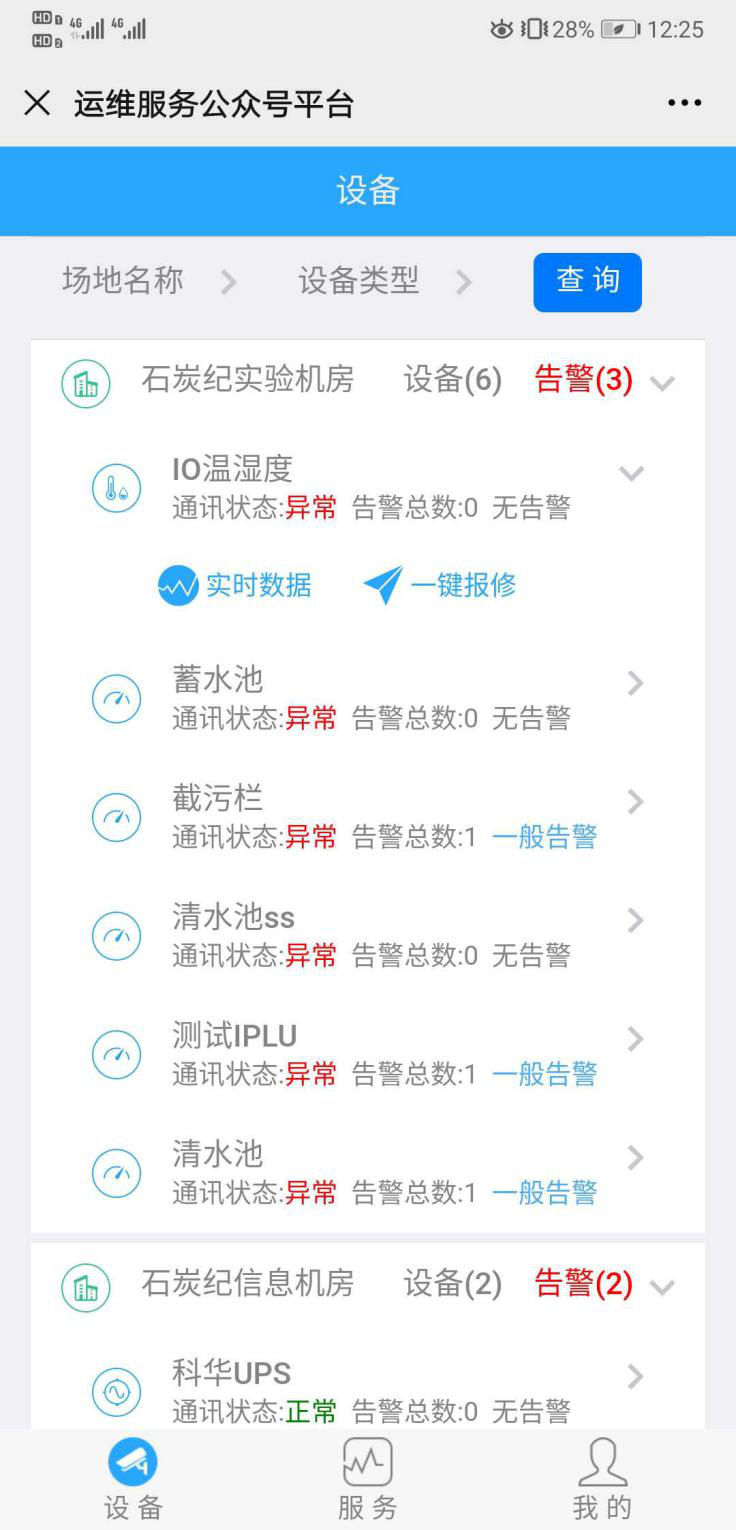The width and height of the screenshot is (736, 1530).
Task: Open the 蓄水池 device
Action: 368,698
